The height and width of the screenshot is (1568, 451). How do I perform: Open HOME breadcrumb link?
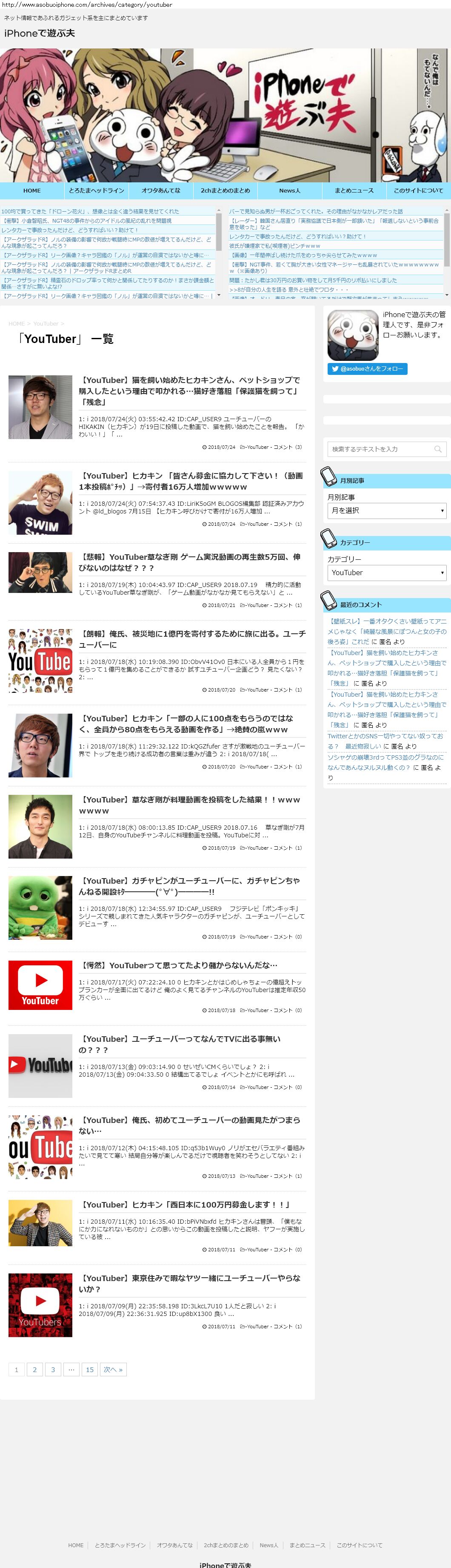[17, 324]
